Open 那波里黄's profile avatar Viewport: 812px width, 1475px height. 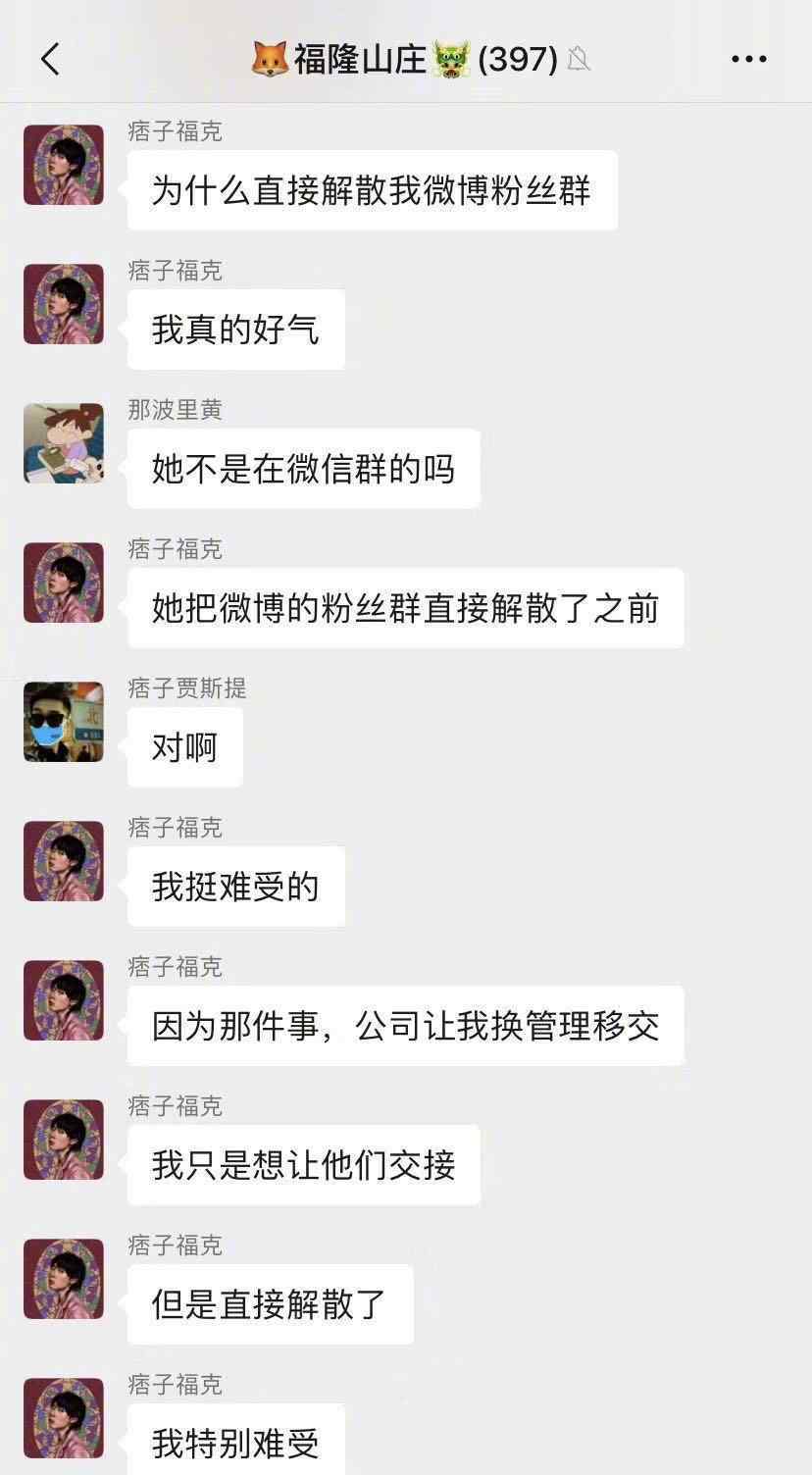pyautogui.click(x=64, y=443)
